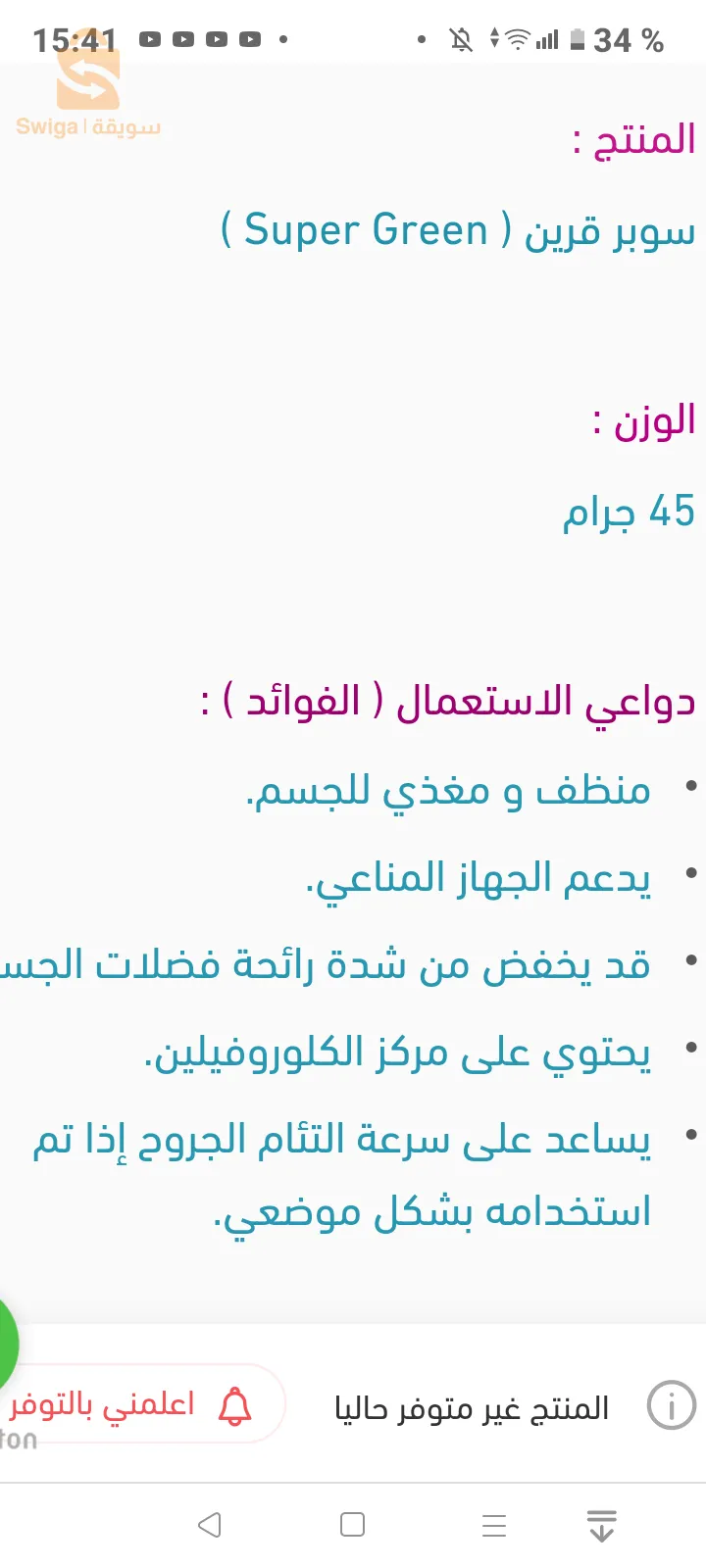Tap the المنتج غير متوفر حاليا status text
The width and height of the screenshot is (706, 1568).
pos(471,1405)
